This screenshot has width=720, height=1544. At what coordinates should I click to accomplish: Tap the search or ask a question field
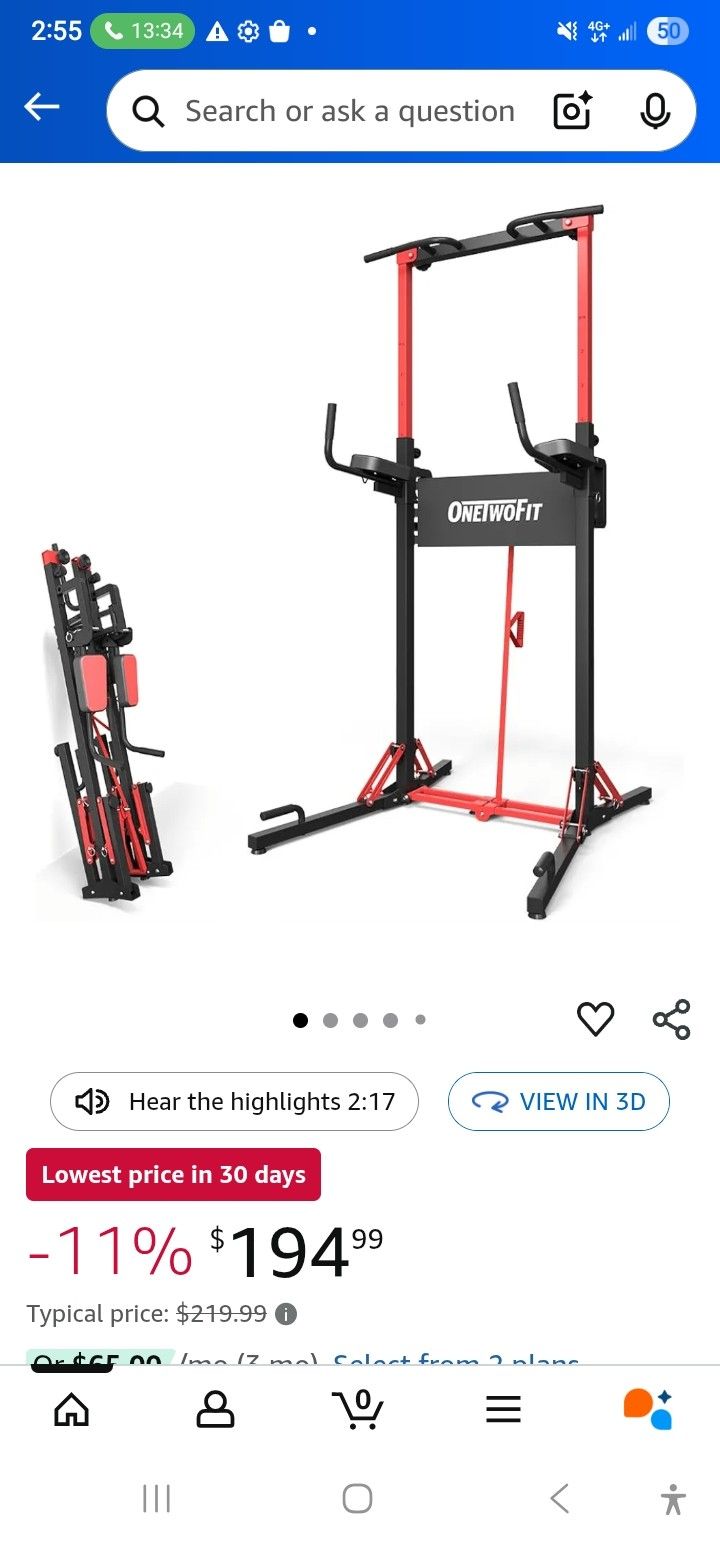(350, 111)
